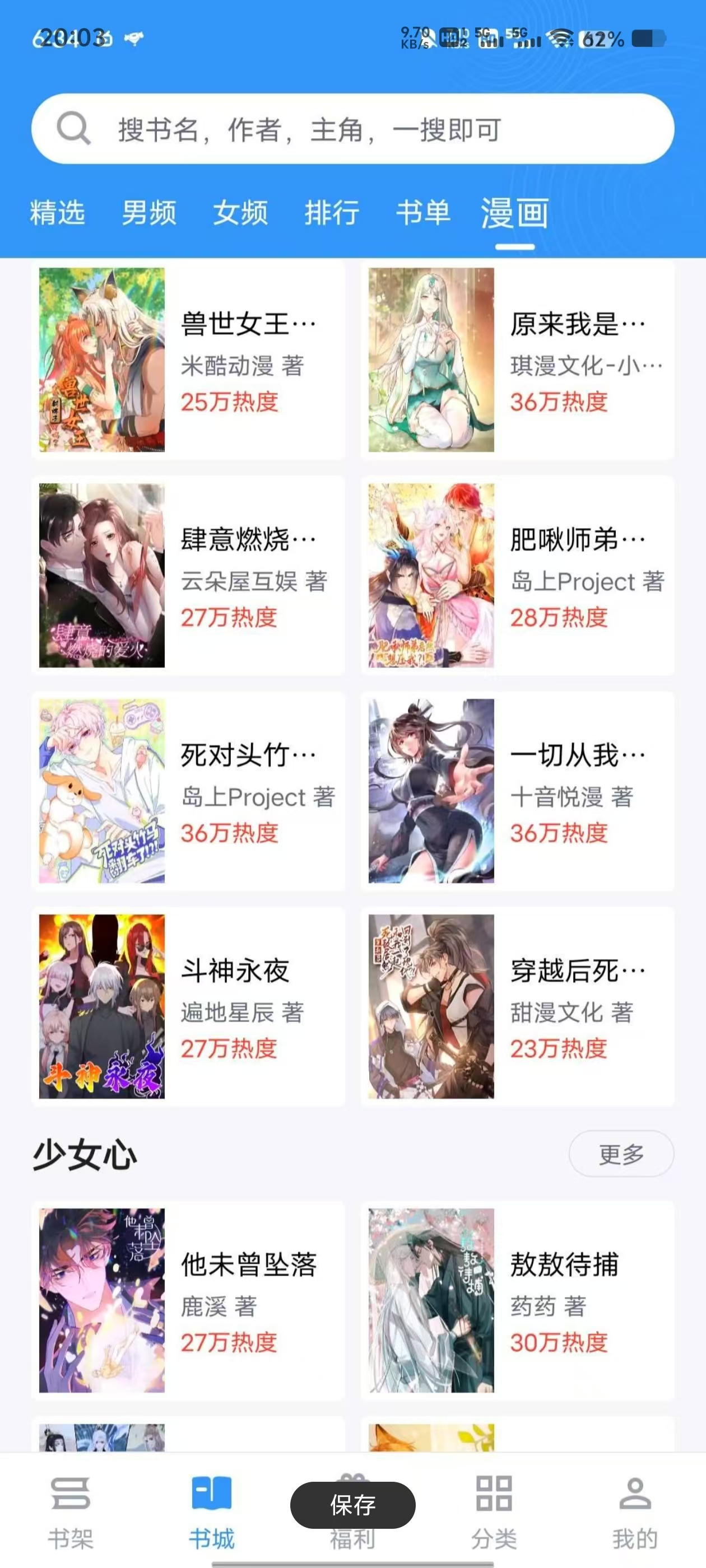Tap the 保存 save button
Screen dimensions: 706x1568
352,1505
